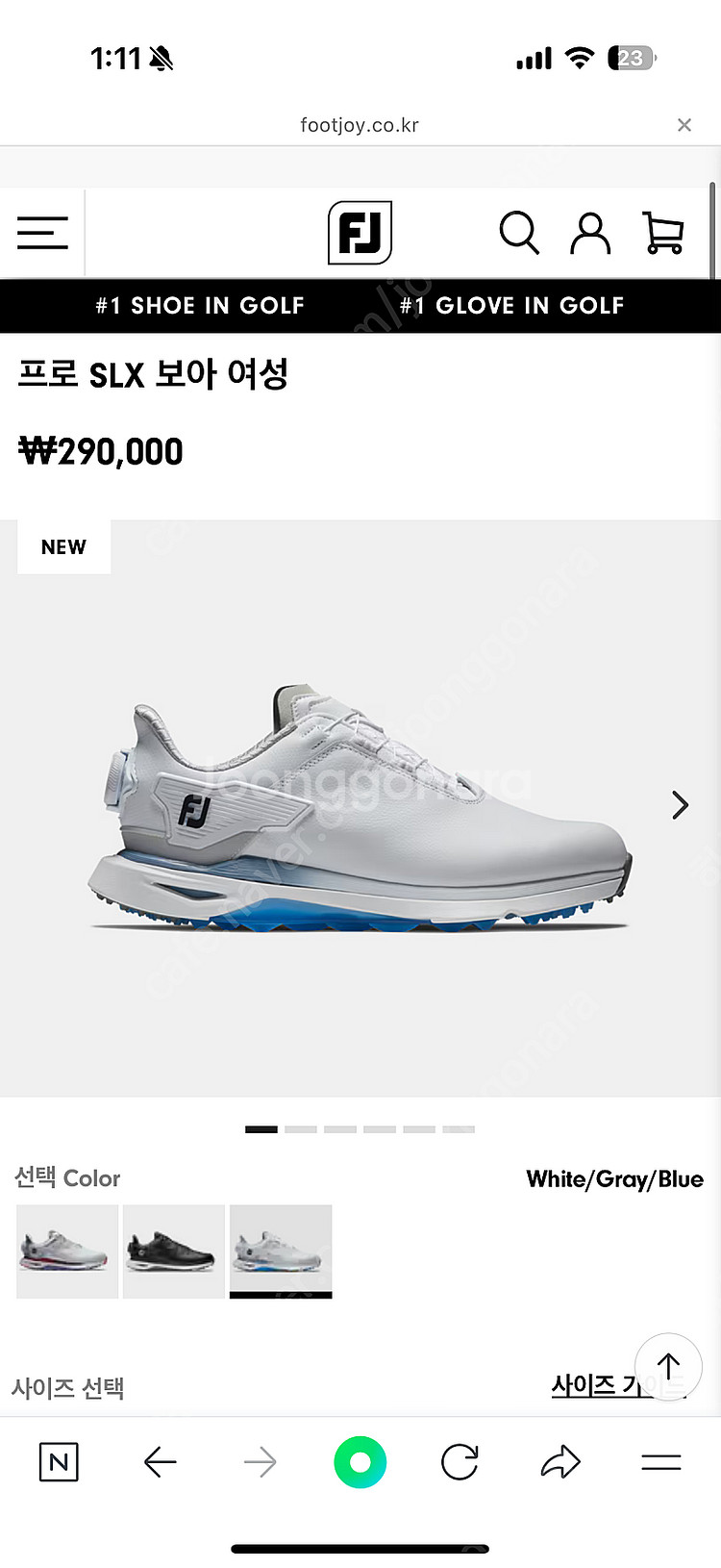This screenshot has height=1568, width=721.
Task: Tap the FJ logo to go home
Action: pos(360,233)
